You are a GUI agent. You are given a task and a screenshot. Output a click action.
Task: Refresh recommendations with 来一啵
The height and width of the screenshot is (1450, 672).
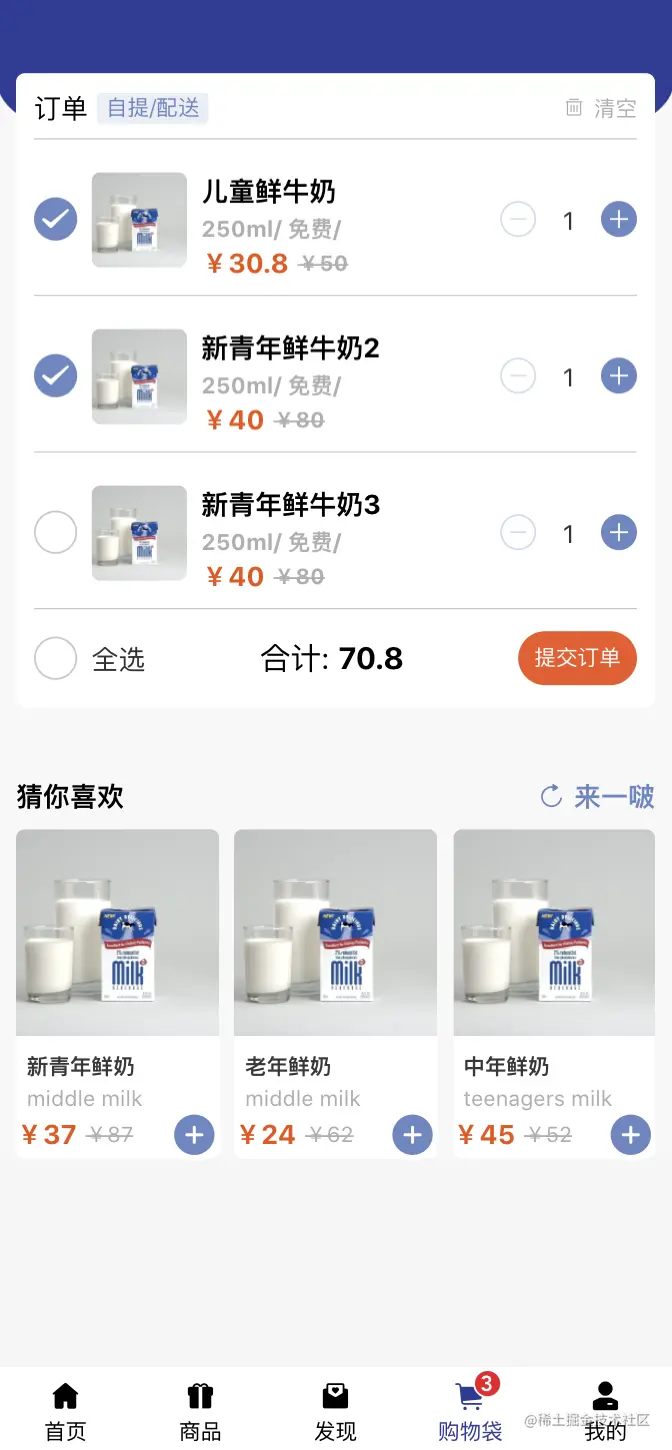pos(598,796)
